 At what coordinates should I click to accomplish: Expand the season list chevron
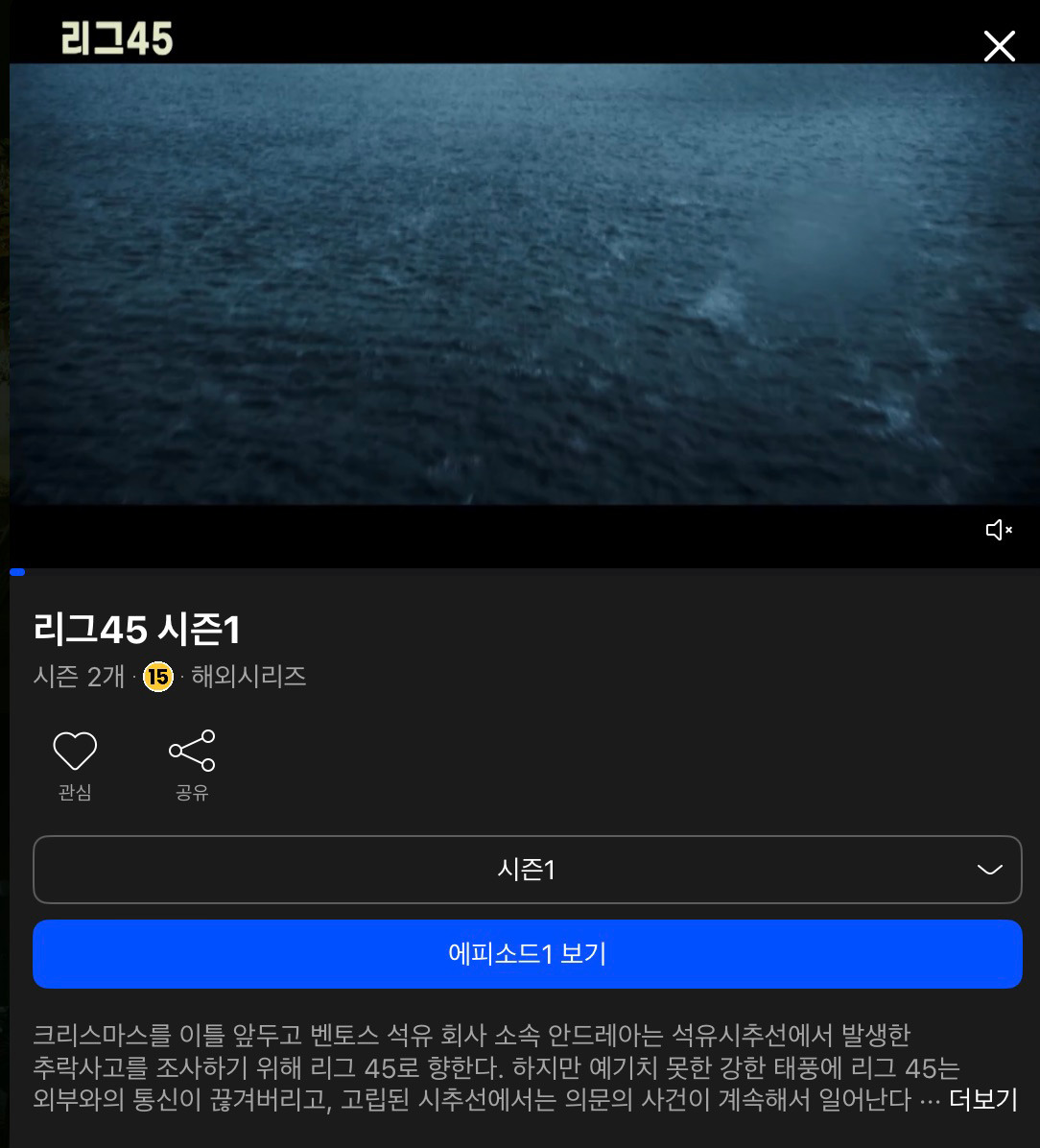pyautogui.click(x=989, y=870)
